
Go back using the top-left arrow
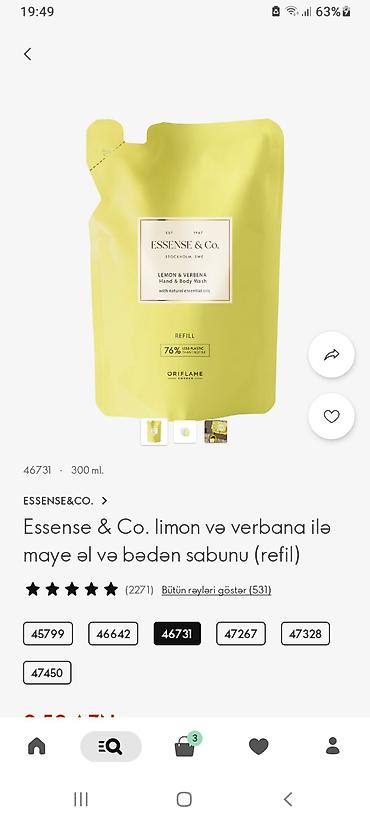click(x=28, y=53)
